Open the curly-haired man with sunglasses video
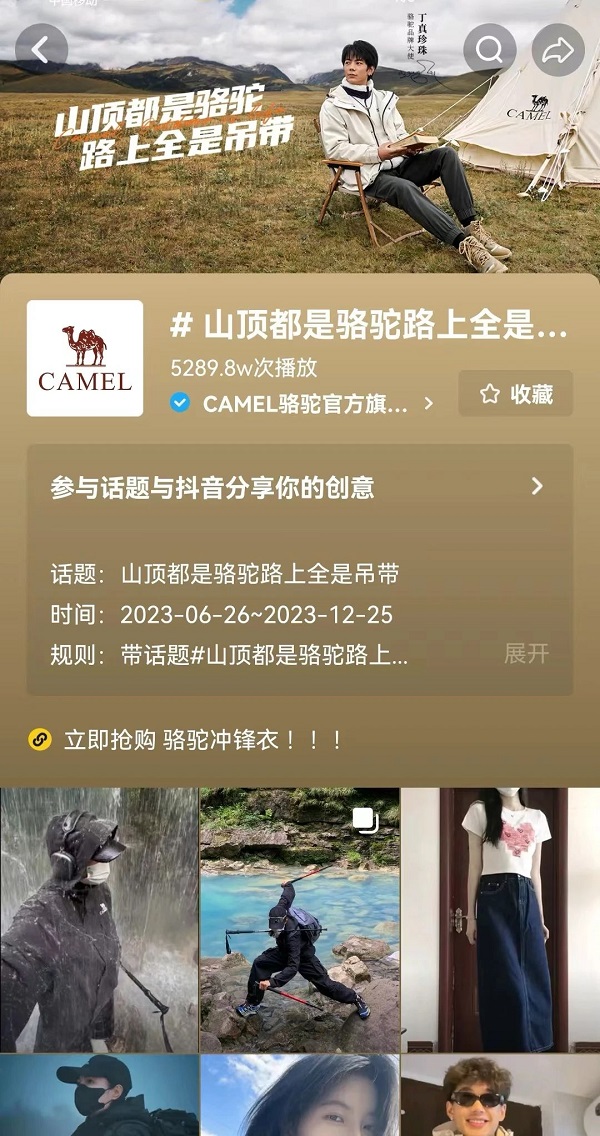The height and width of the screenshot is (1136, 600). tap(500, 1096)
